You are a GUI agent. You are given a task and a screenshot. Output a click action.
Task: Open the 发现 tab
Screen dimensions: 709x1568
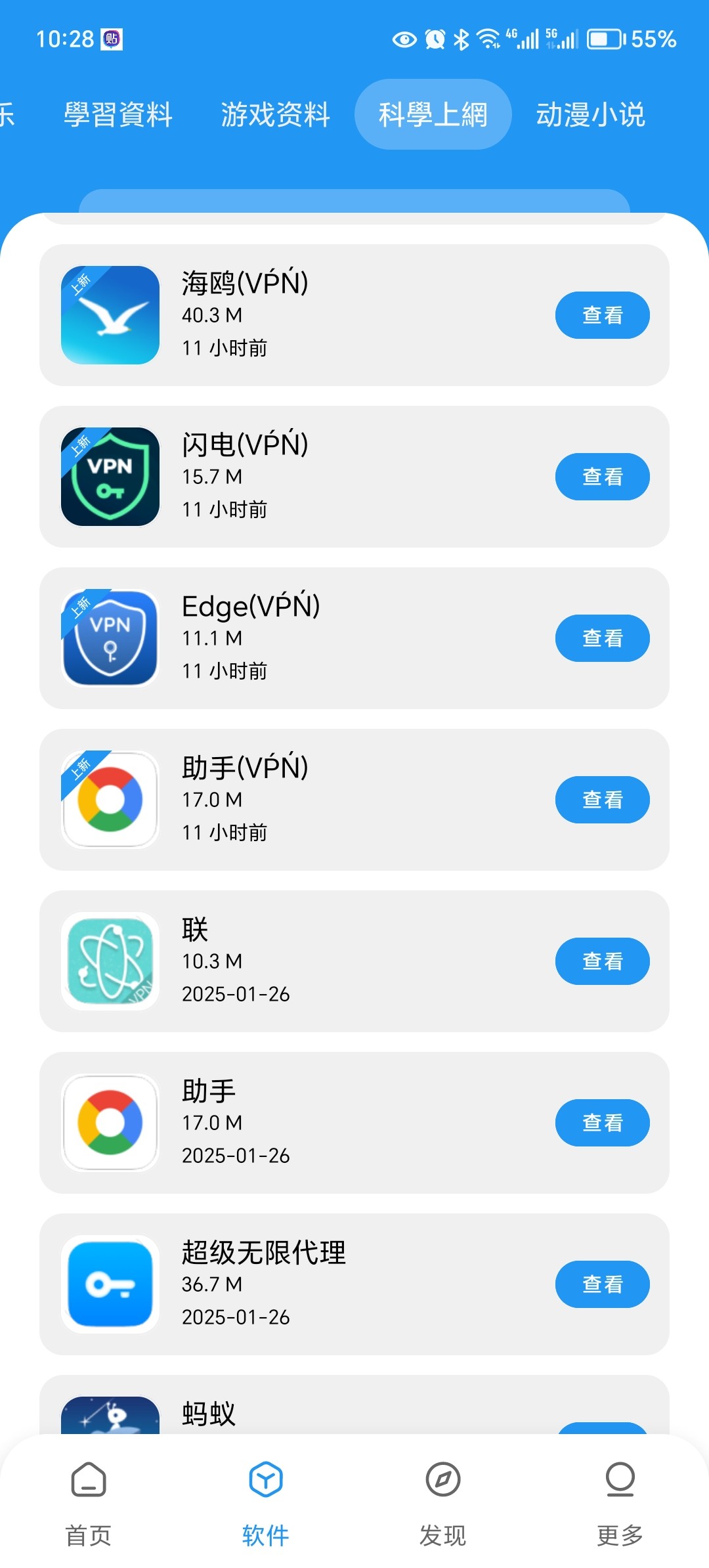tap(443, 1503)
